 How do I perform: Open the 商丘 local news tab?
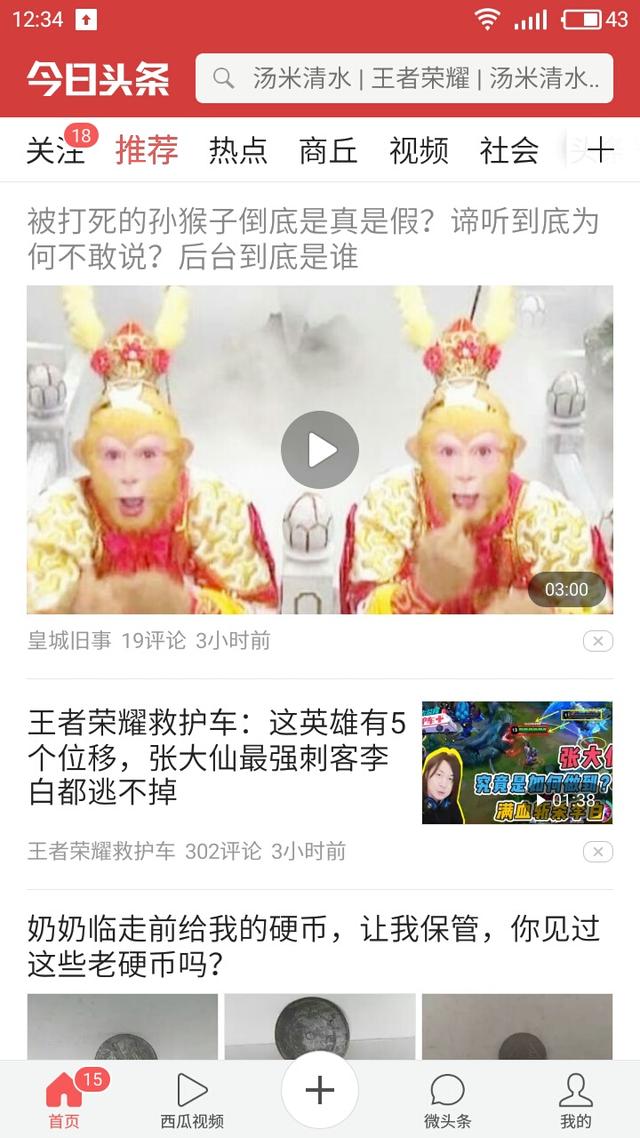click(328, 151)
